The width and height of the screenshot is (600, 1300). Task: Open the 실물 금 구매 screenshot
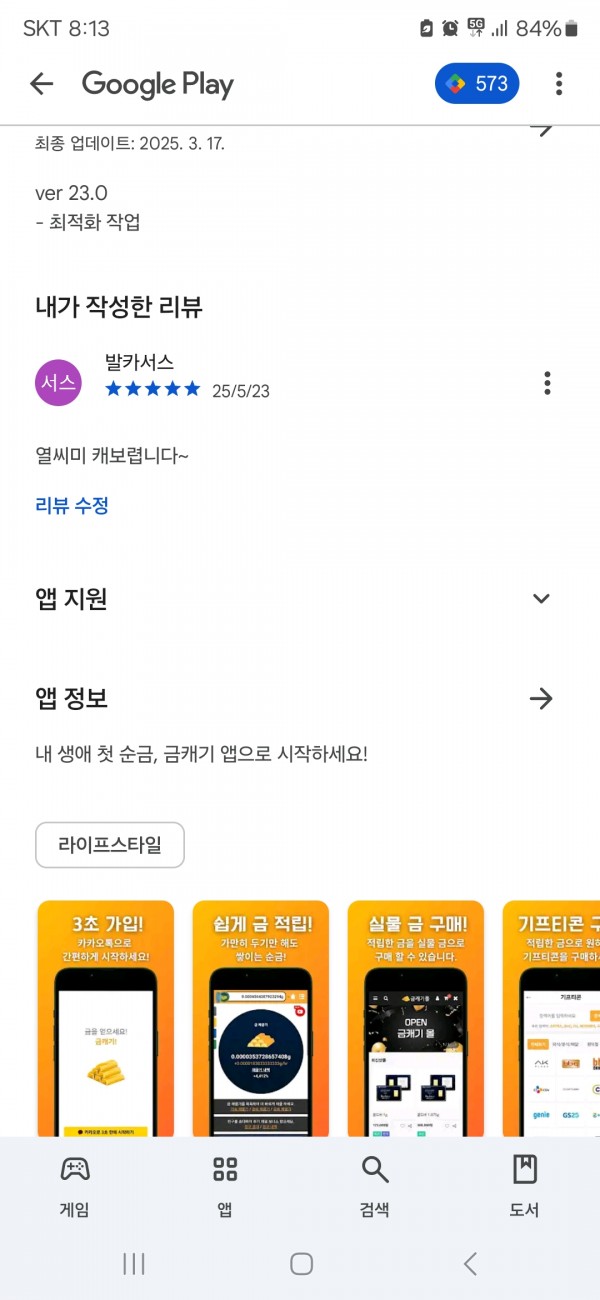416,1018
